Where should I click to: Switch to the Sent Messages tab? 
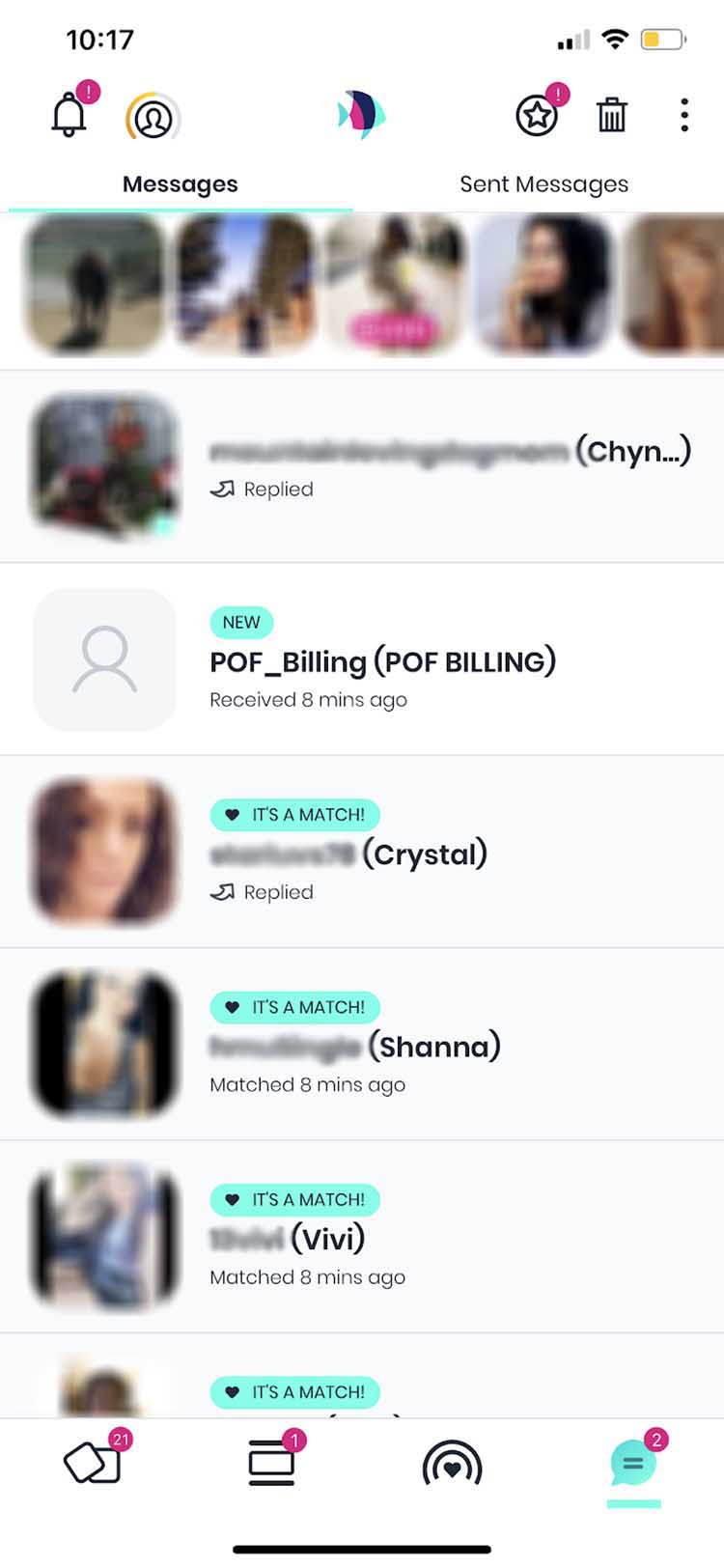[x=543, y=183]
